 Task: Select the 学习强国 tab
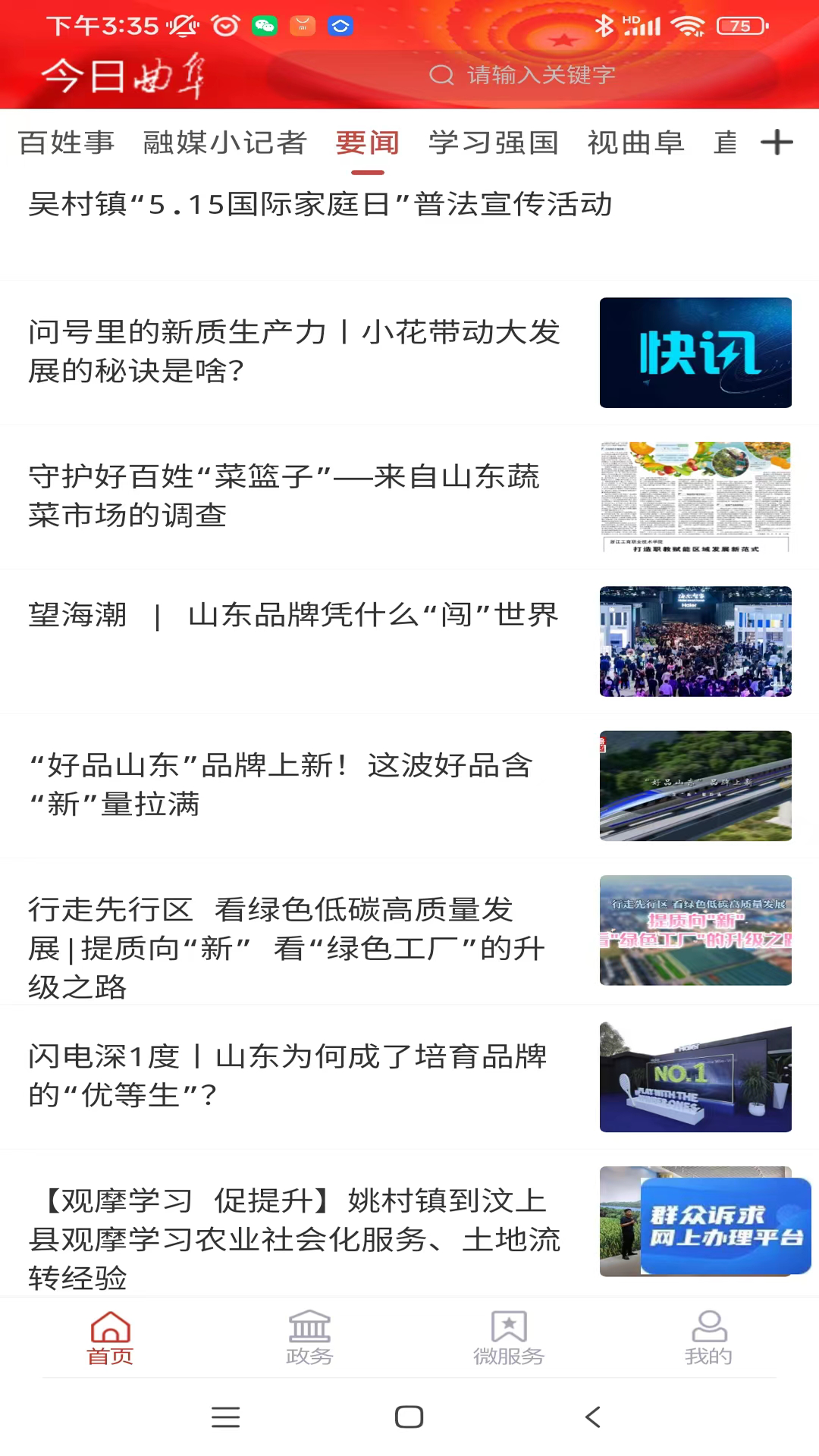click(x=494, y=143)
